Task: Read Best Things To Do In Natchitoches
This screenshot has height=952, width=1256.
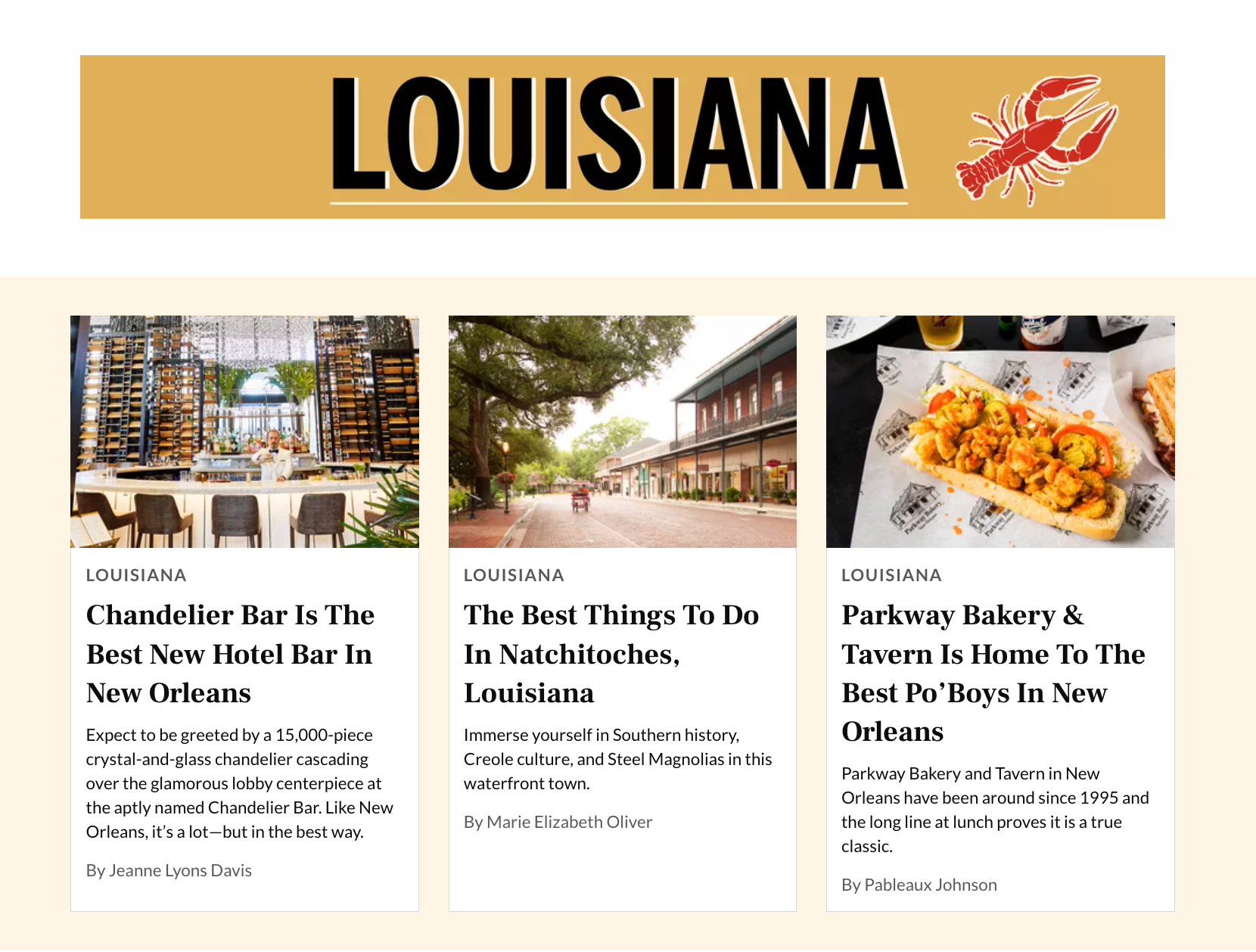Action: [611, 654]
